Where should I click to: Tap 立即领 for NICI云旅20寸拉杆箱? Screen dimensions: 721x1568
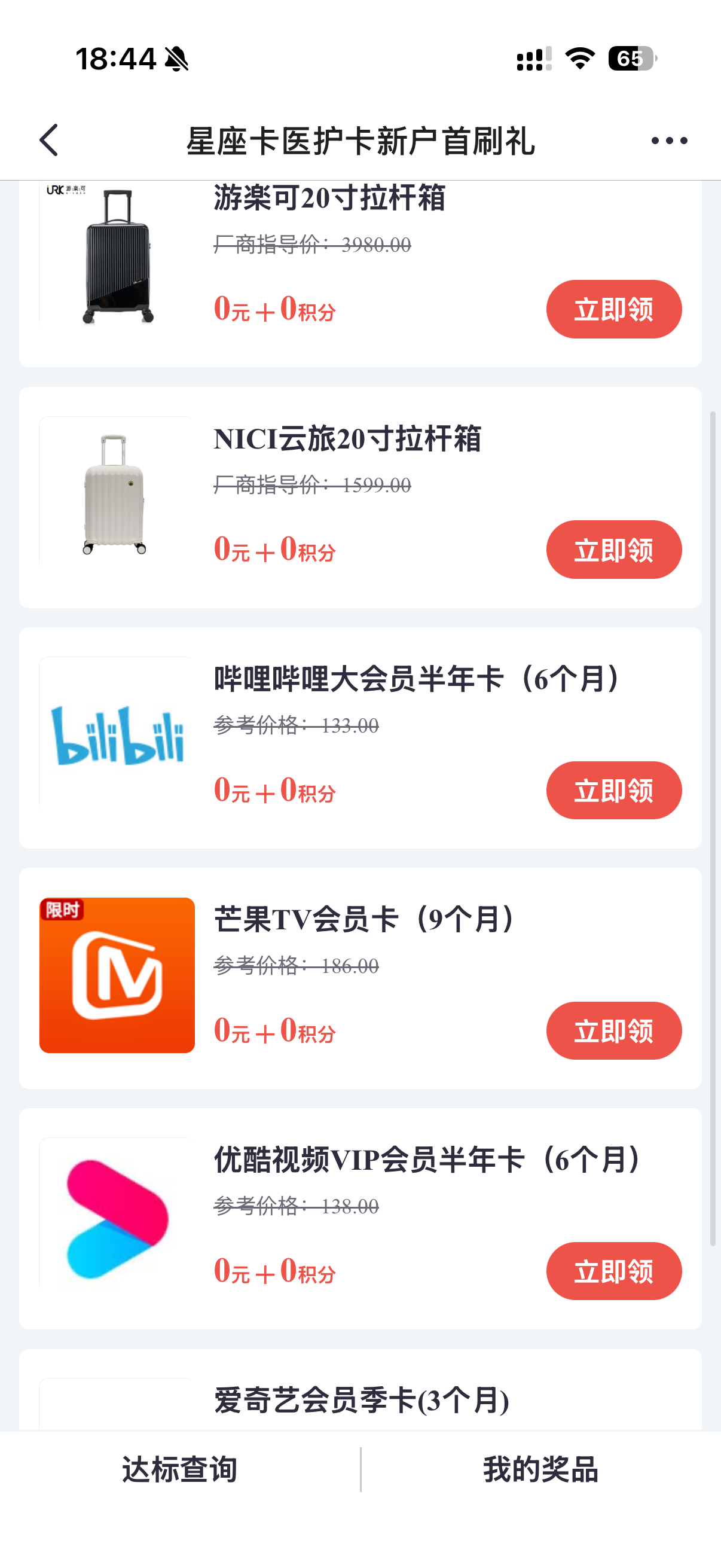click(613, 550)
